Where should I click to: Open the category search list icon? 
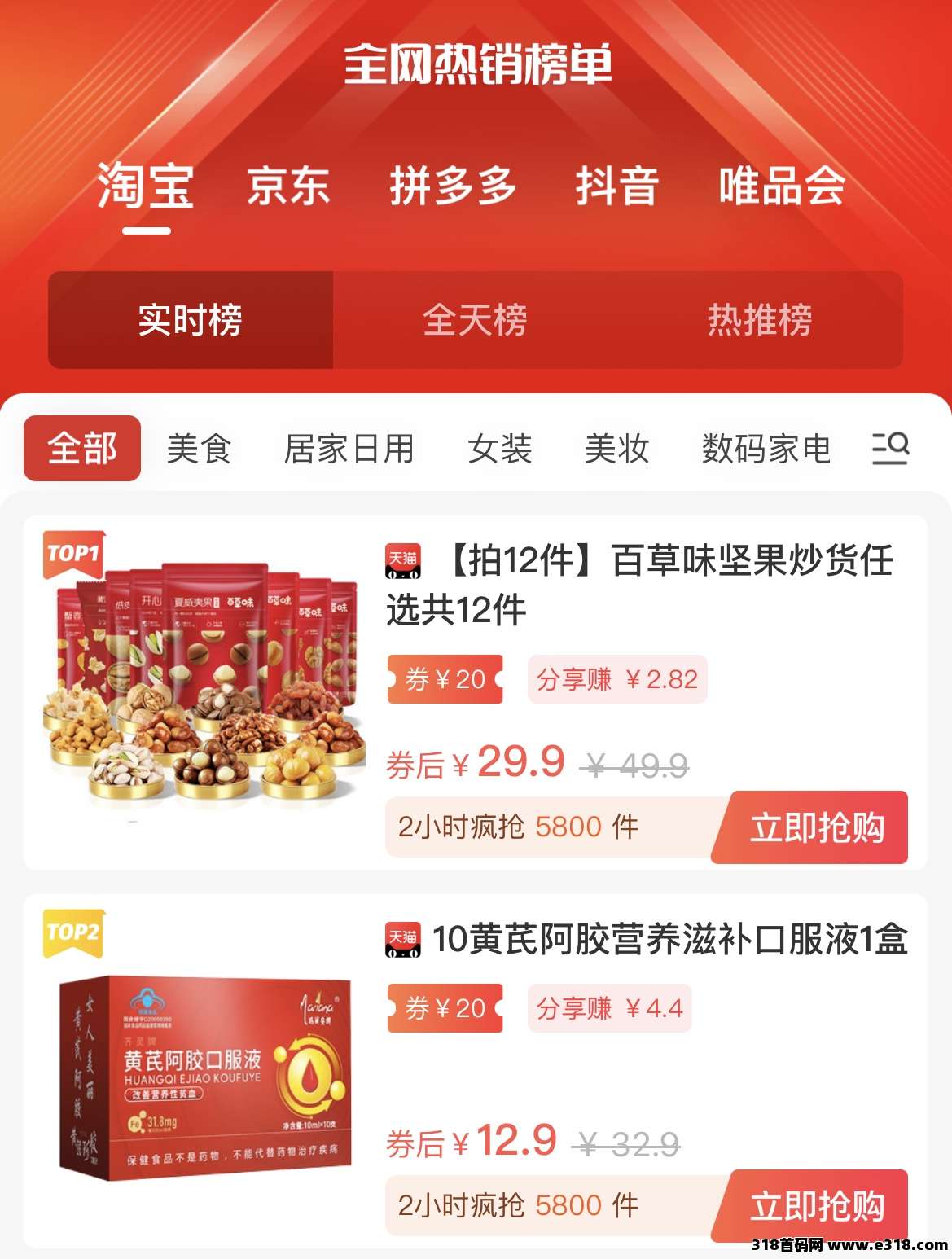pyautogui.click(x=889, y=448)
